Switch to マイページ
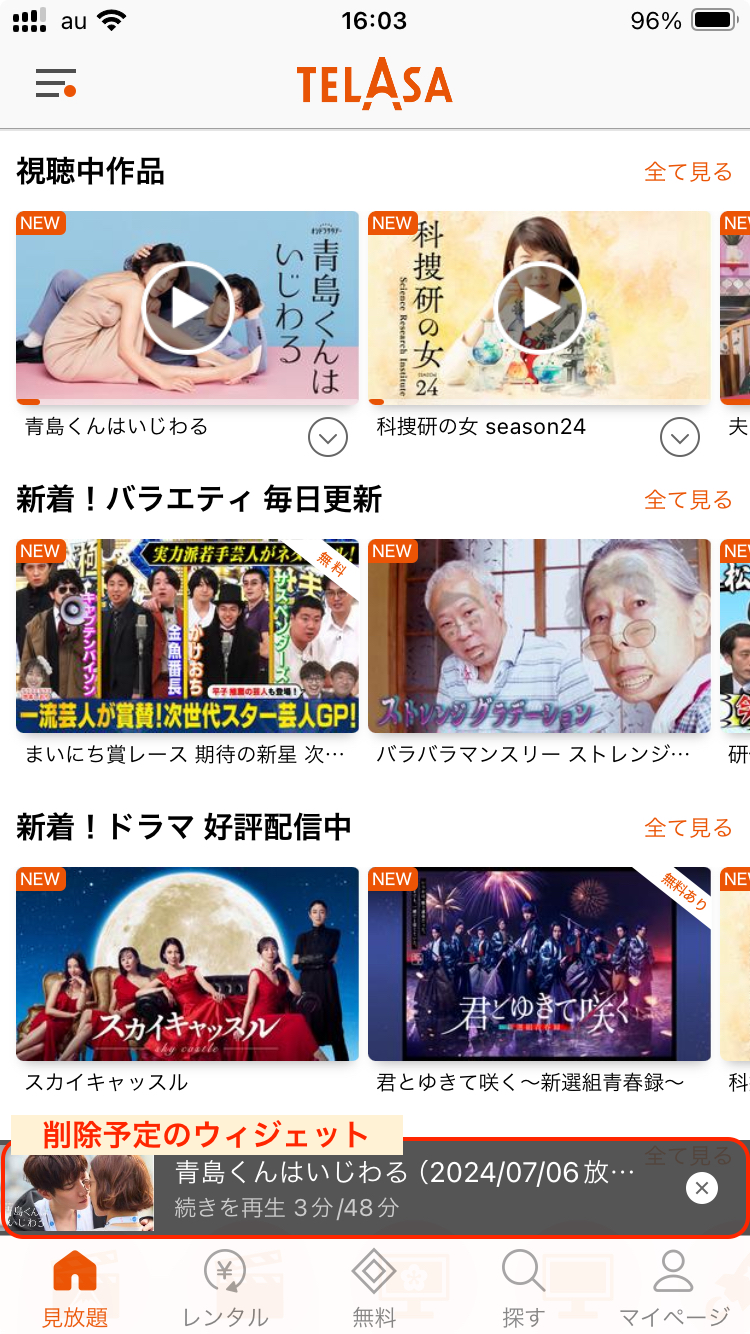750x1334 pixels. (x=673, y=1290)
